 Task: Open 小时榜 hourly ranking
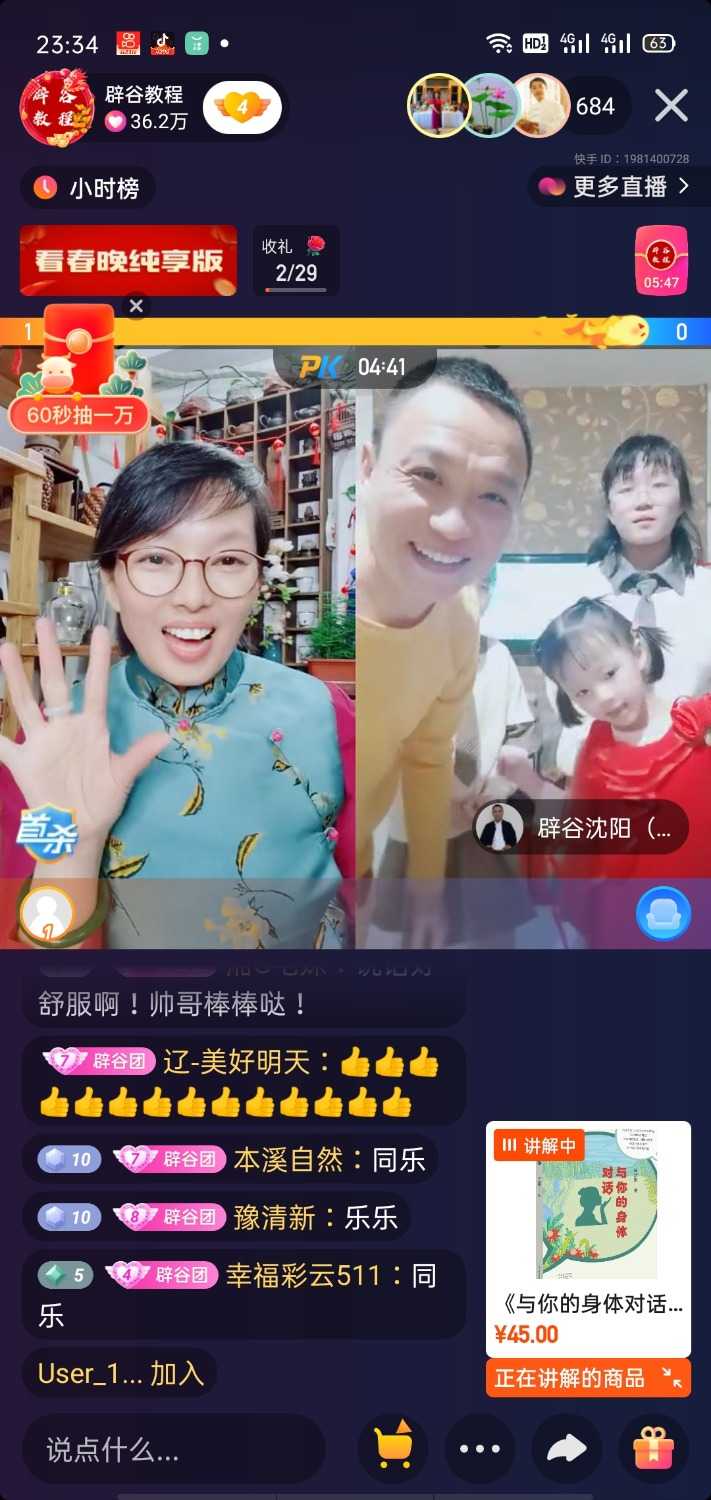coord(88,188)
